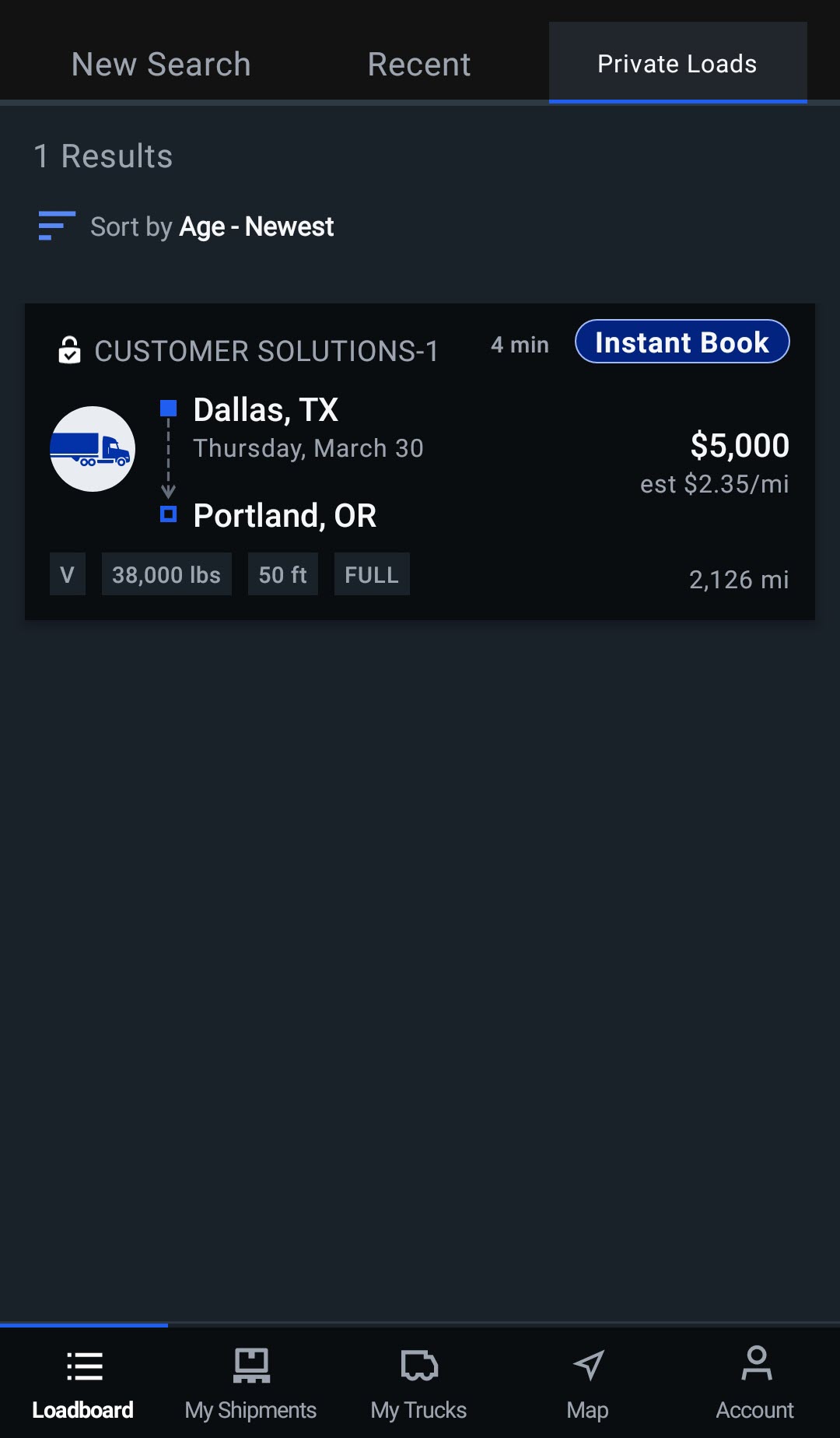Open My Trucks from bottom navigation

tap(418, 1381)
